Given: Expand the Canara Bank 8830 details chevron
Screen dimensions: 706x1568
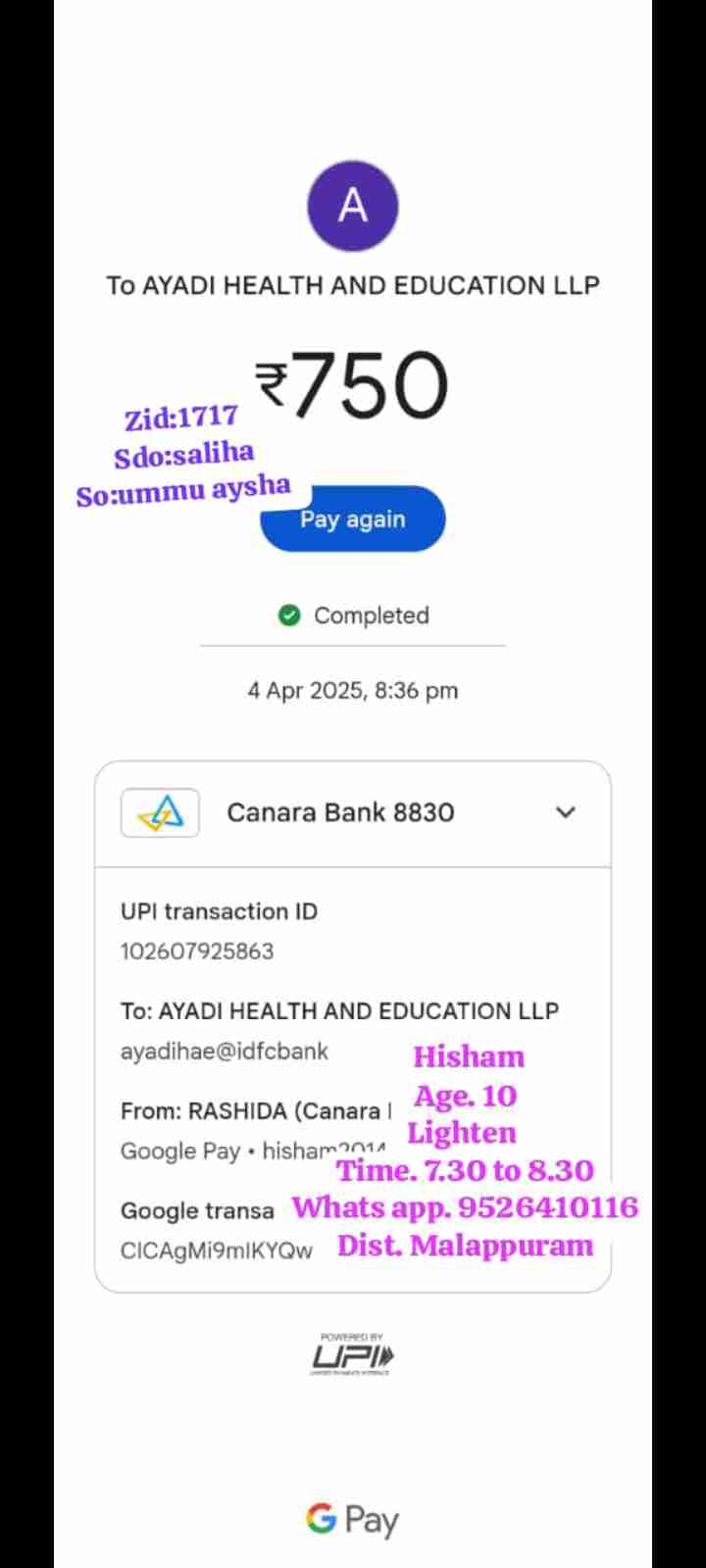Looking at the screenshot, I should coord(565,812).
